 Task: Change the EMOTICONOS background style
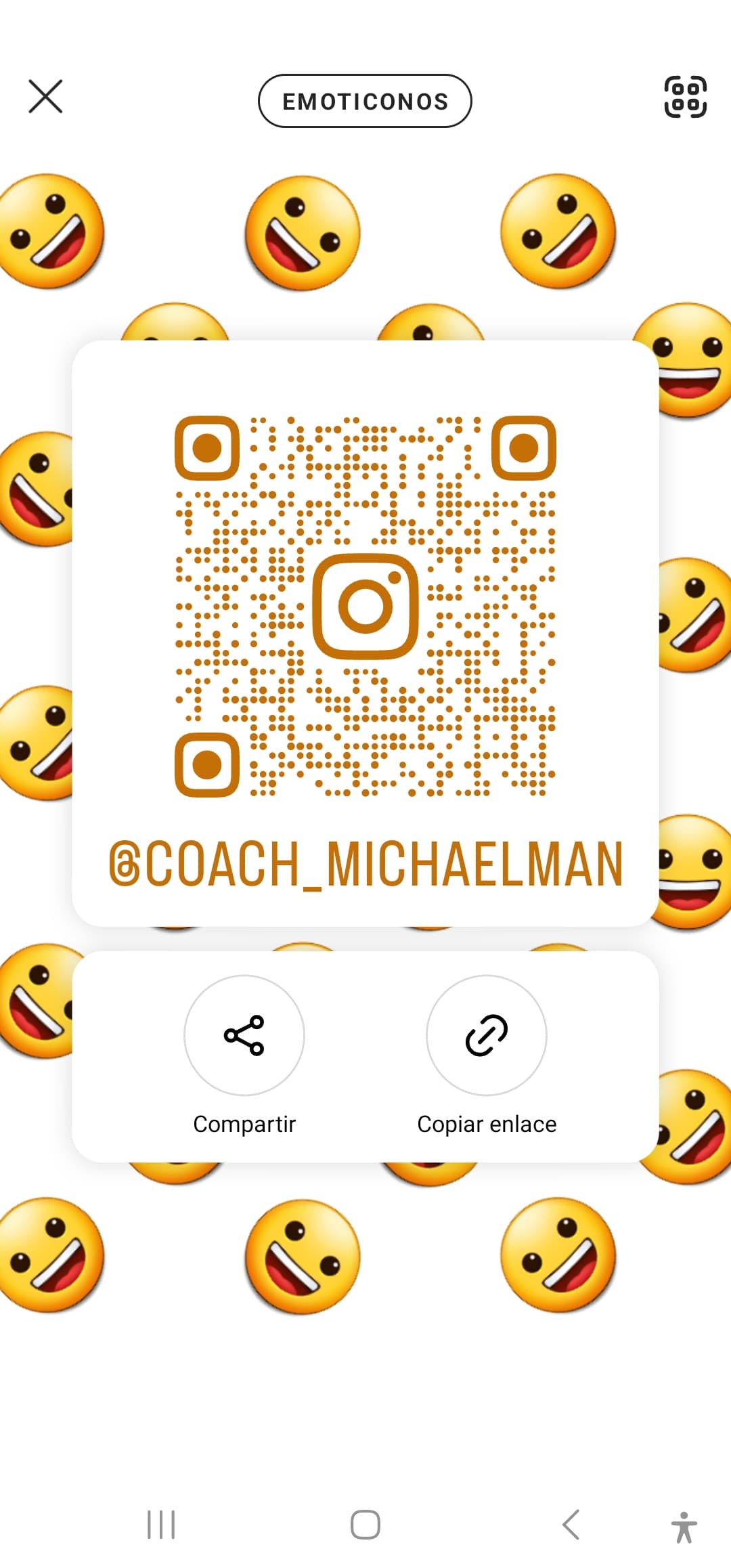point(365,101)
